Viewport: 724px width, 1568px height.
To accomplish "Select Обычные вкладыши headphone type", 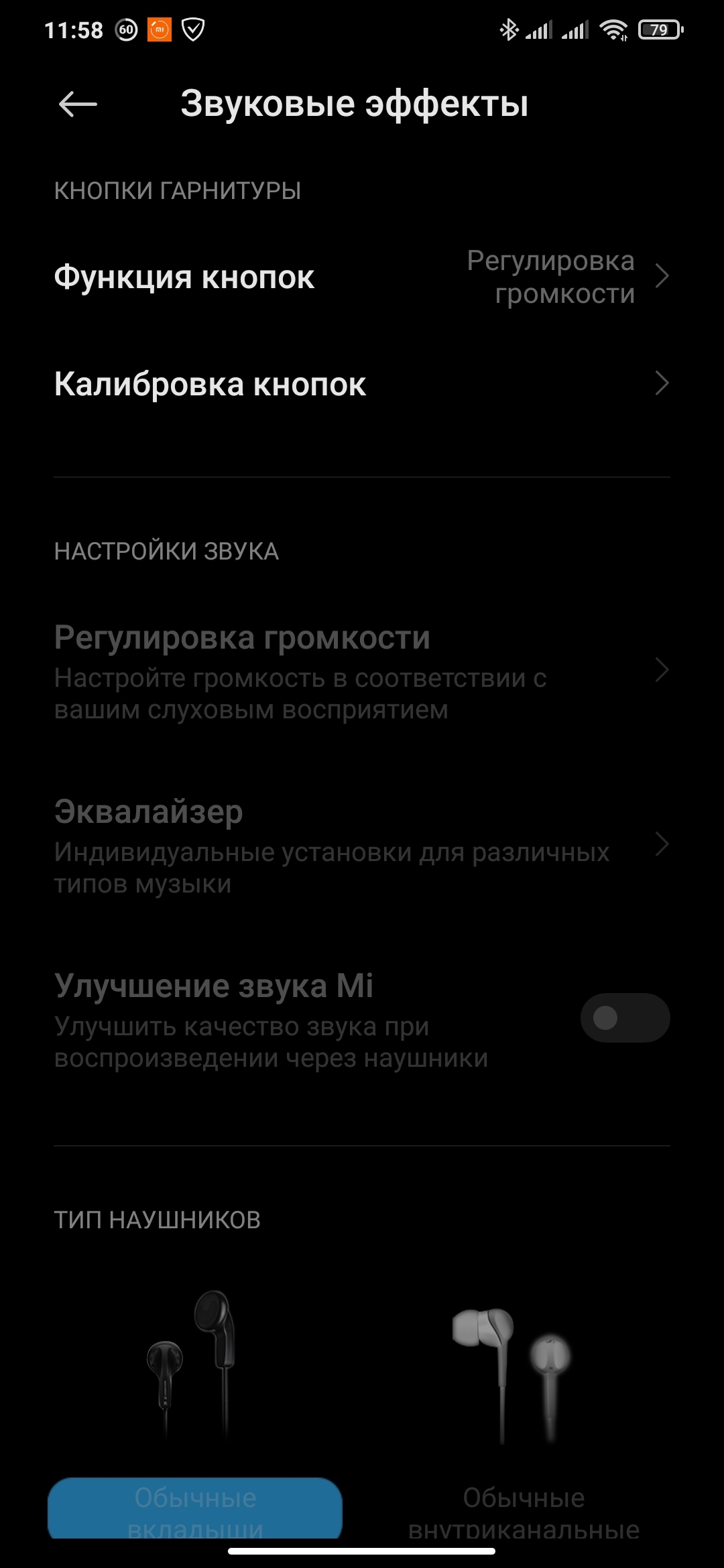I will click(195, 1501).
